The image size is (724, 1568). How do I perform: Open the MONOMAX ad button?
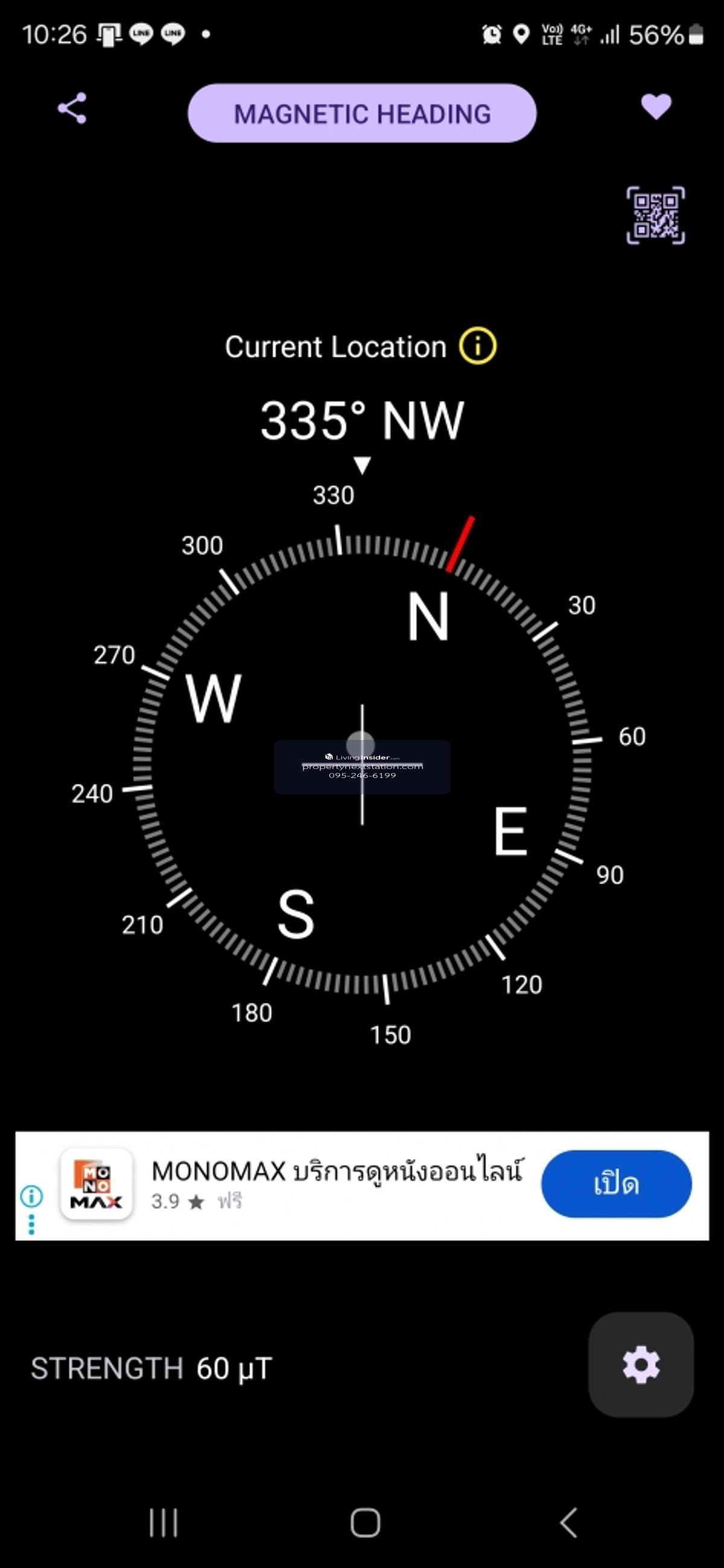click(x=616, y=1184)
